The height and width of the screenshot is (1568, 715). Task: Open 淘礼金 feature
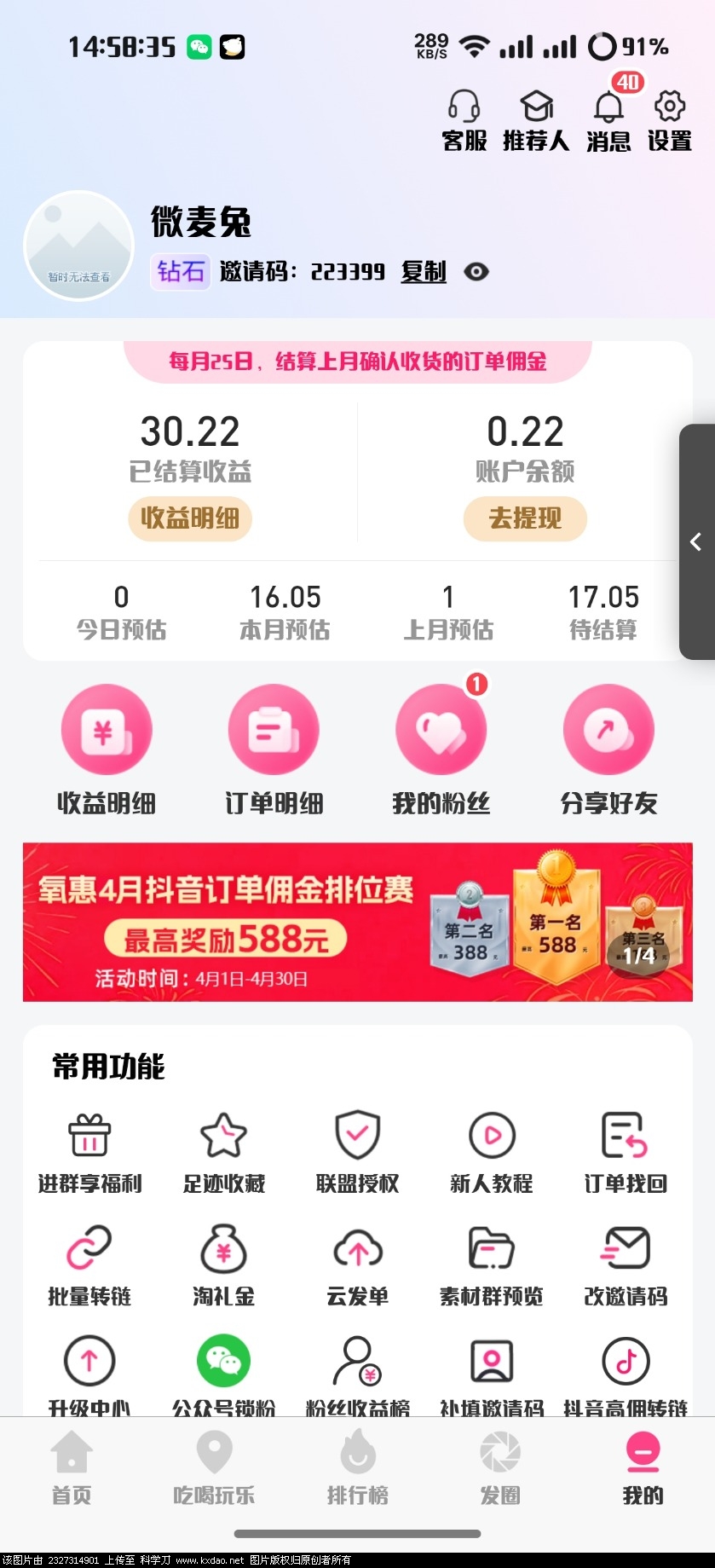coord(223,1265)
